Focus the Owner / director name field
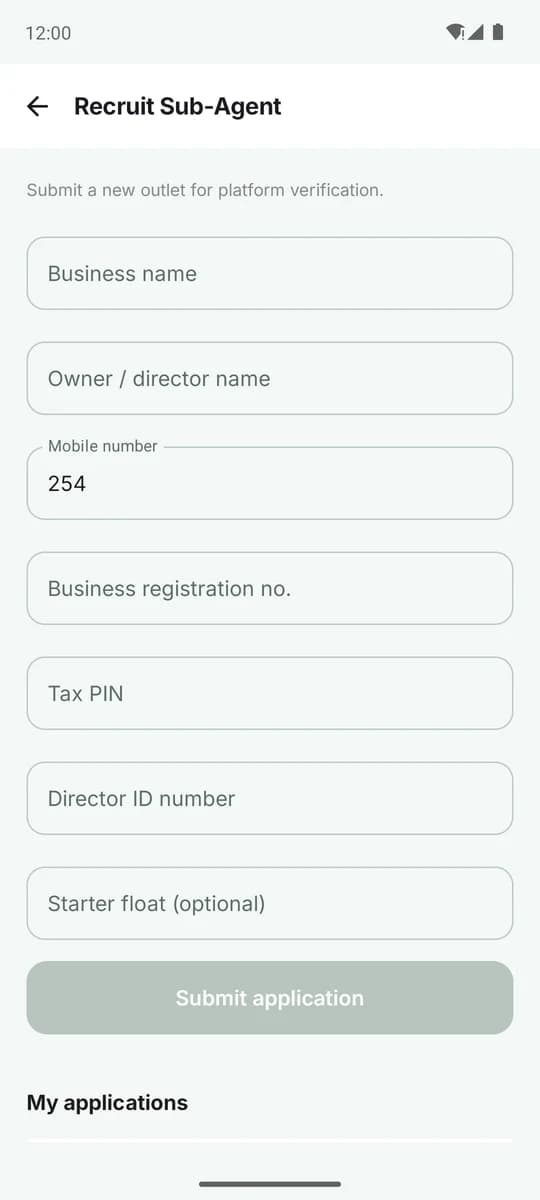This screenshot has width=540, height=1200. click(270, 378)
